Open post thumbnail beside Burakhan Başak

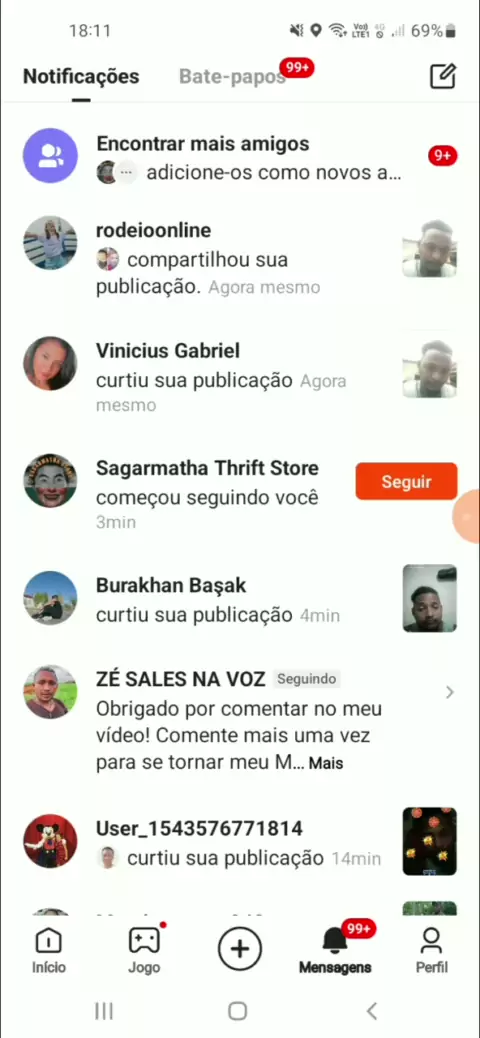tap(430, 598)
